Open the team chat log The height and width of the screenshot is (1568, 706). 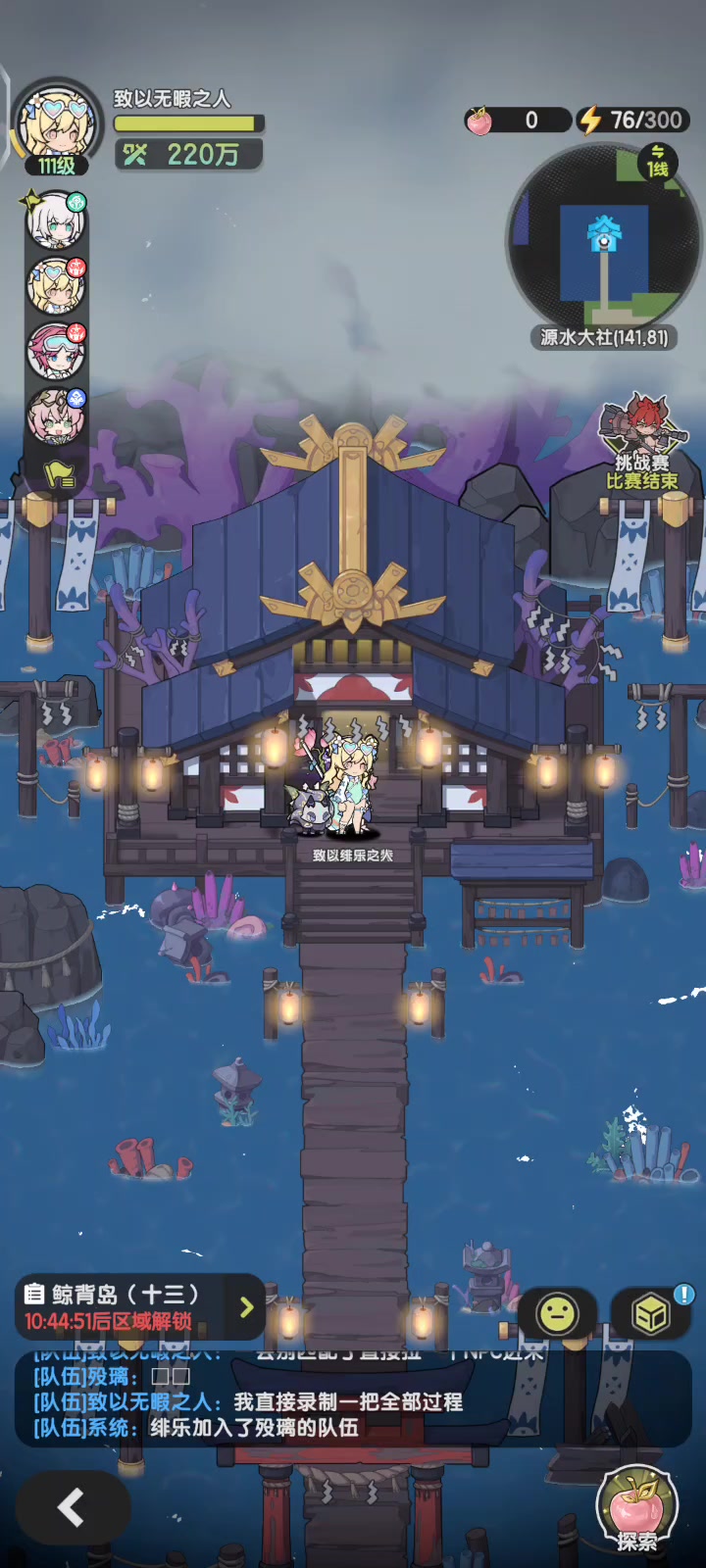pyautogui.click(x=353, y=1400)
